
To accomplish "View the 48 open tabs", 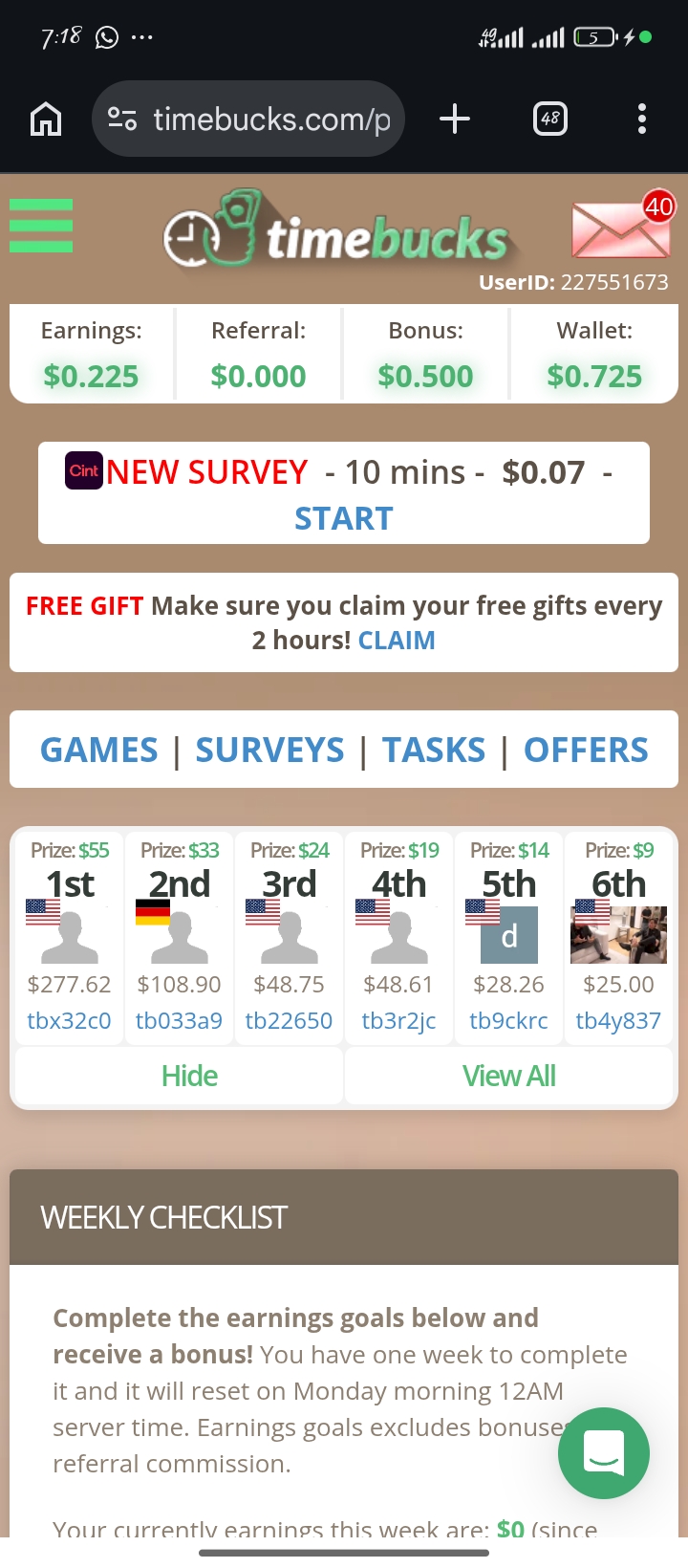I will point(549,120).
